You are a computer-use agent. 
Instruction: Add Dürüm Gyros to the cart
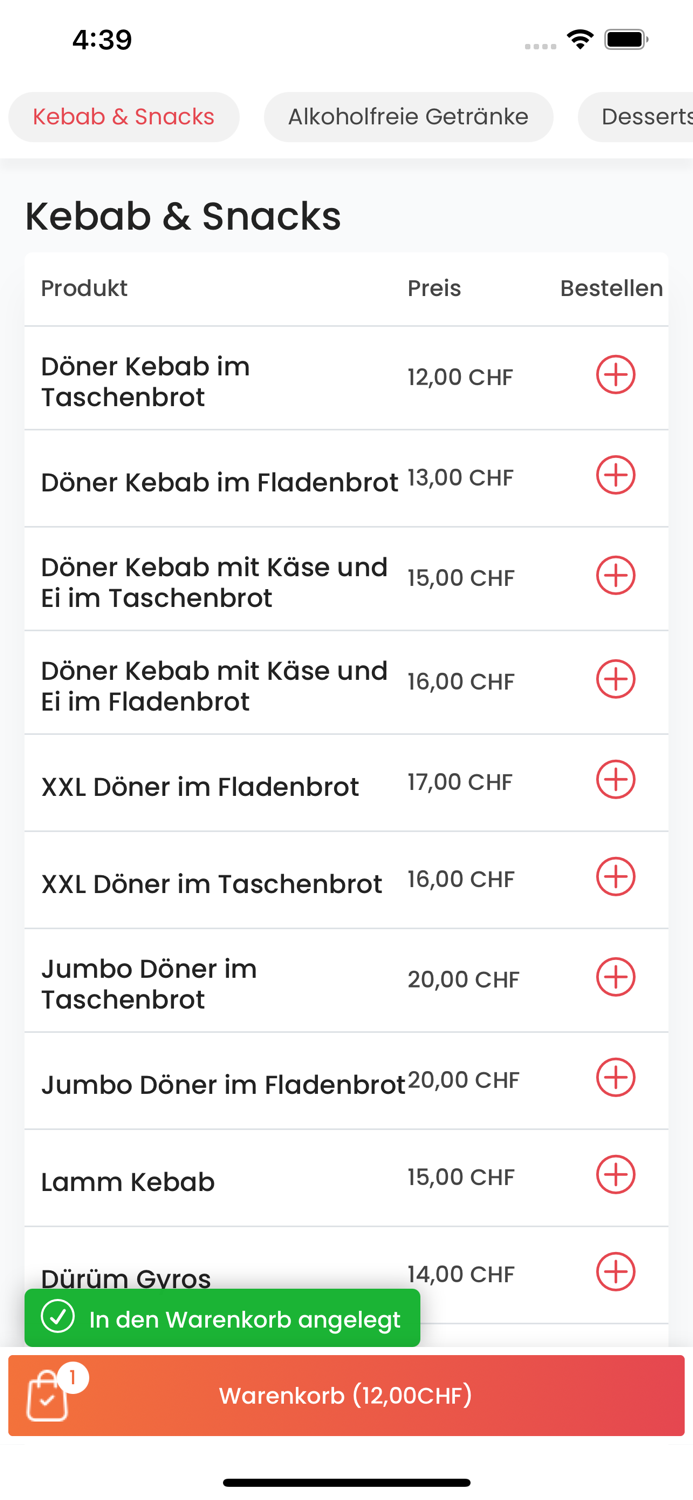615,1272
